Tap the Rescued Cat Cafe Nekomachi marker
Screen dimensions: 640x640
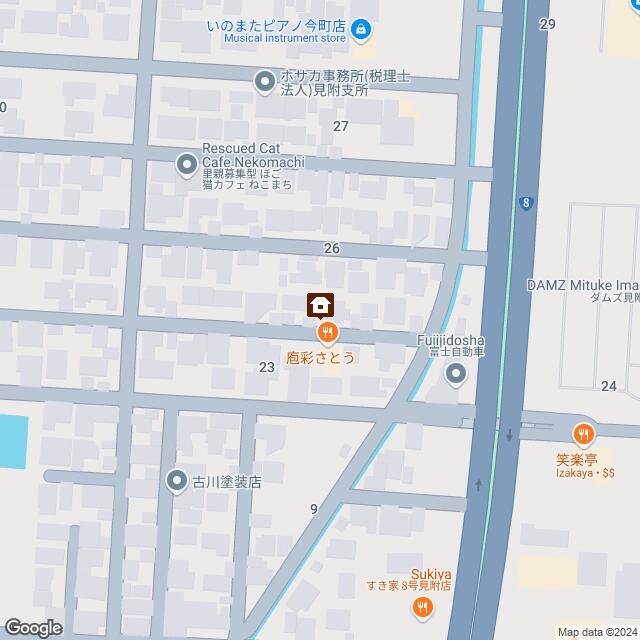(x=186, y=163)
